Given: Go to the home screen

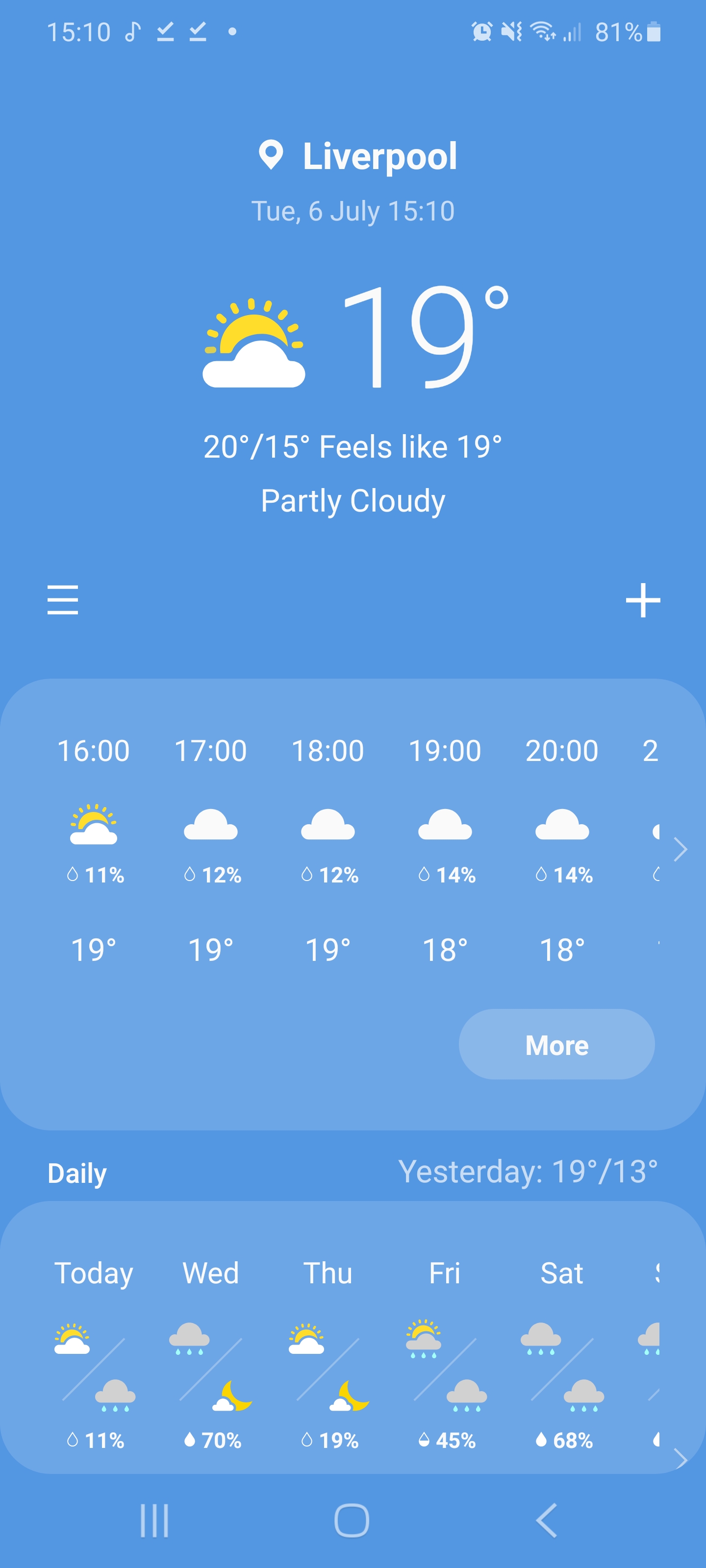Looking at the screenshot, I should point(352,1520).
